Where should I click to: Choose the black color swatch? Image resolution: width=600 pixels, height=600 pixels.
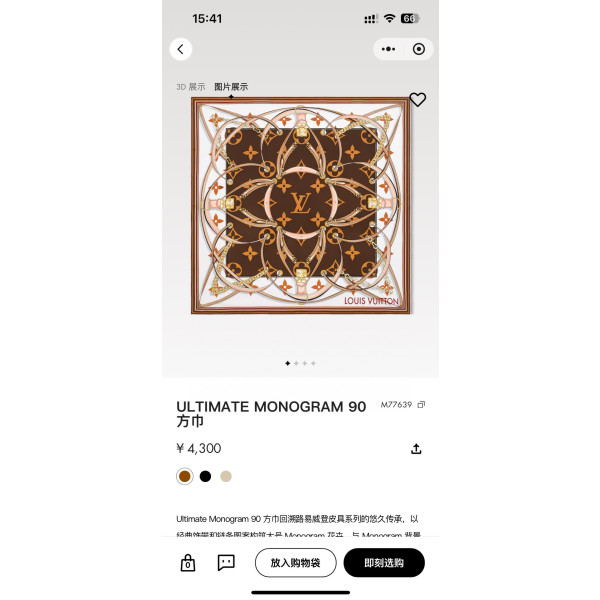[205, 476]
